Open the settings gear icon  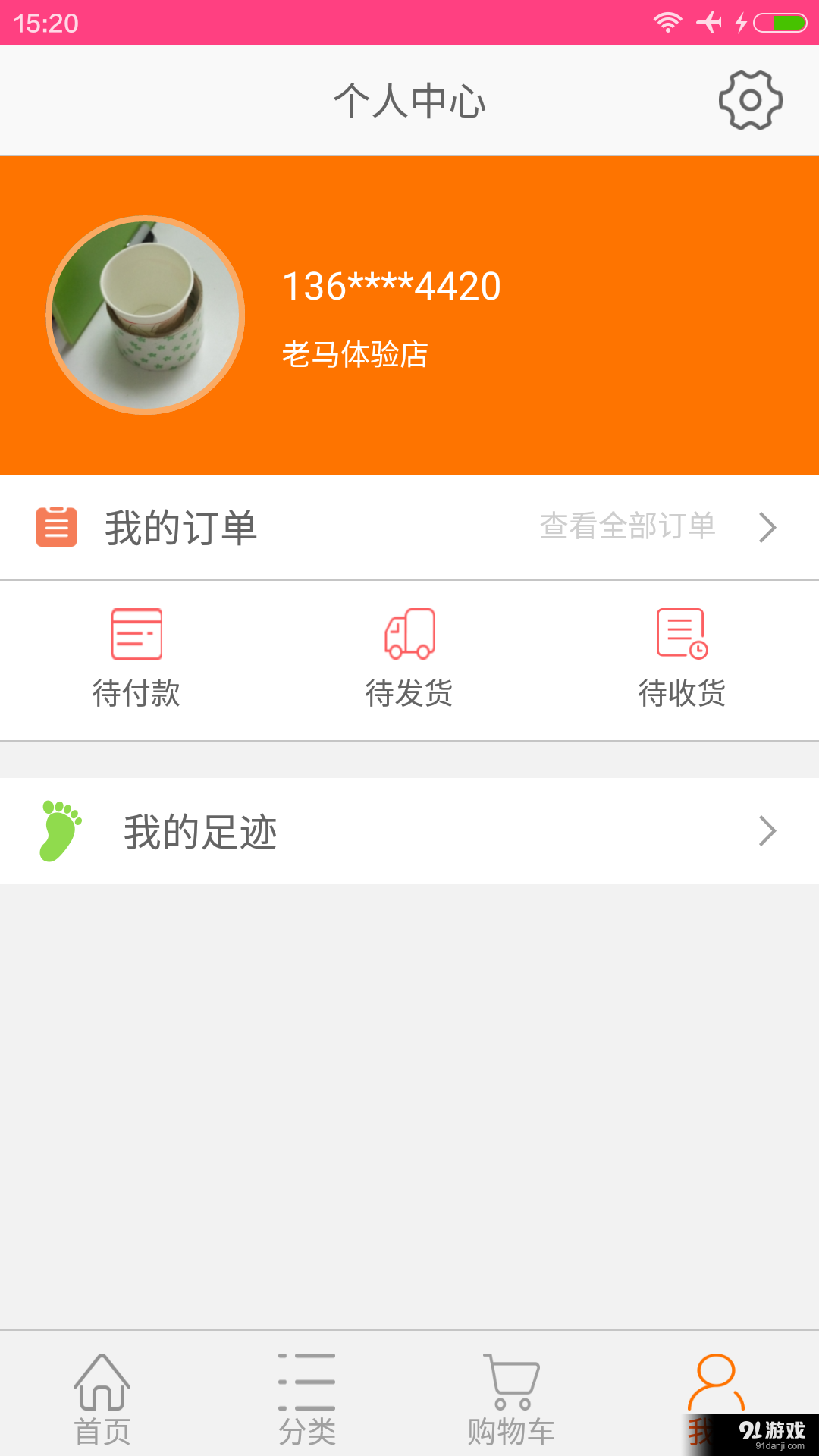pos(750,99)
